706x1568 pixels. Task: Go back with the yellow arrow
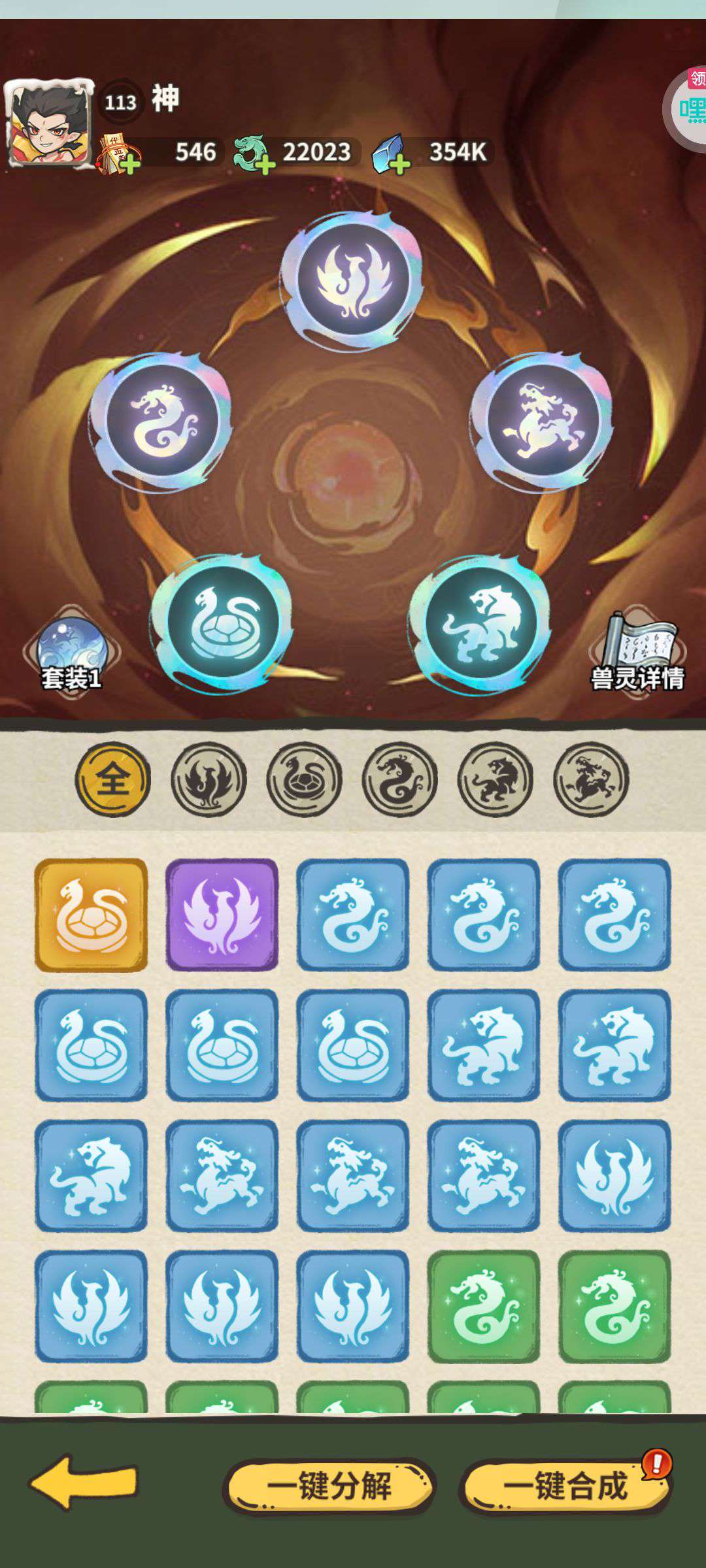click(83, 1482)
